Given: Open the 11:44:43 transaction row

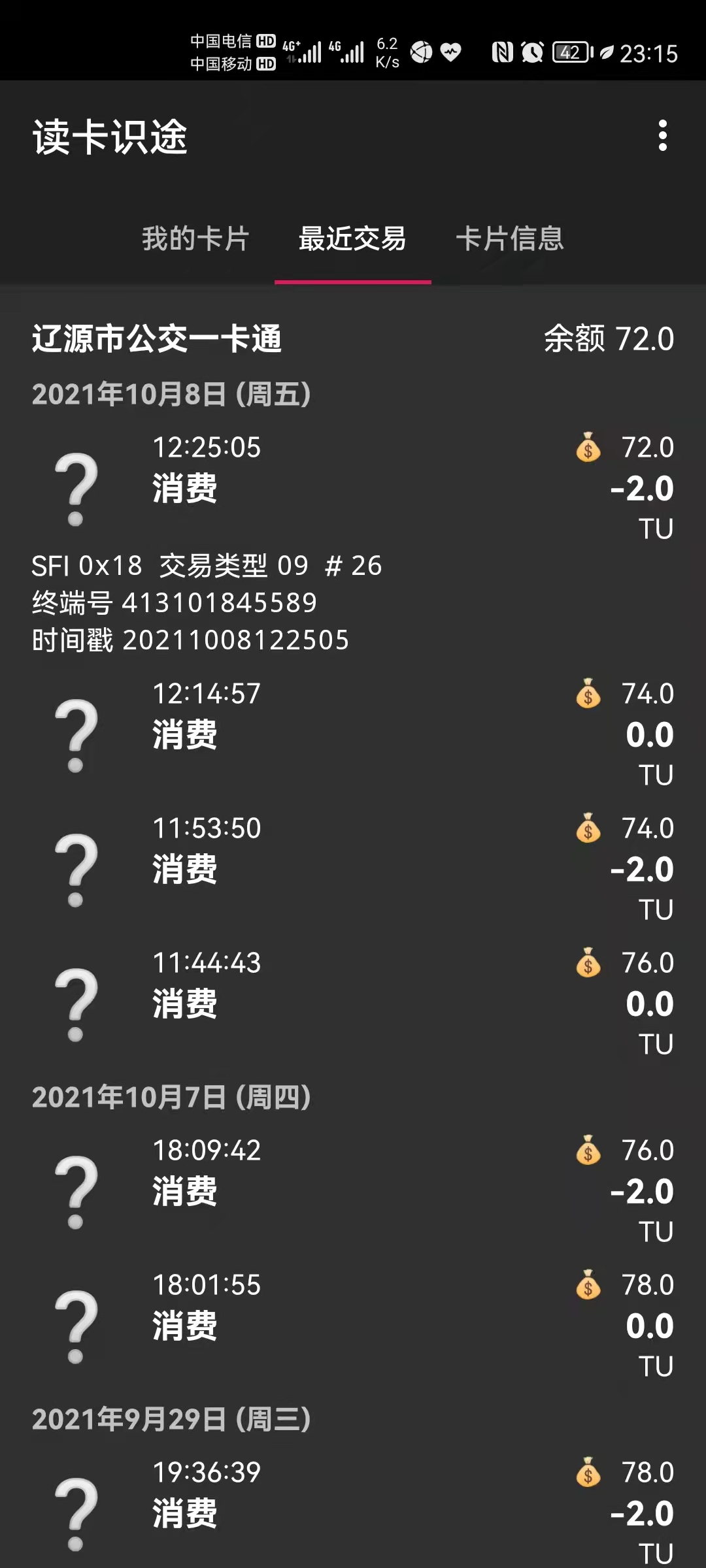Looking at the screenshot, I should (353, 1003).
